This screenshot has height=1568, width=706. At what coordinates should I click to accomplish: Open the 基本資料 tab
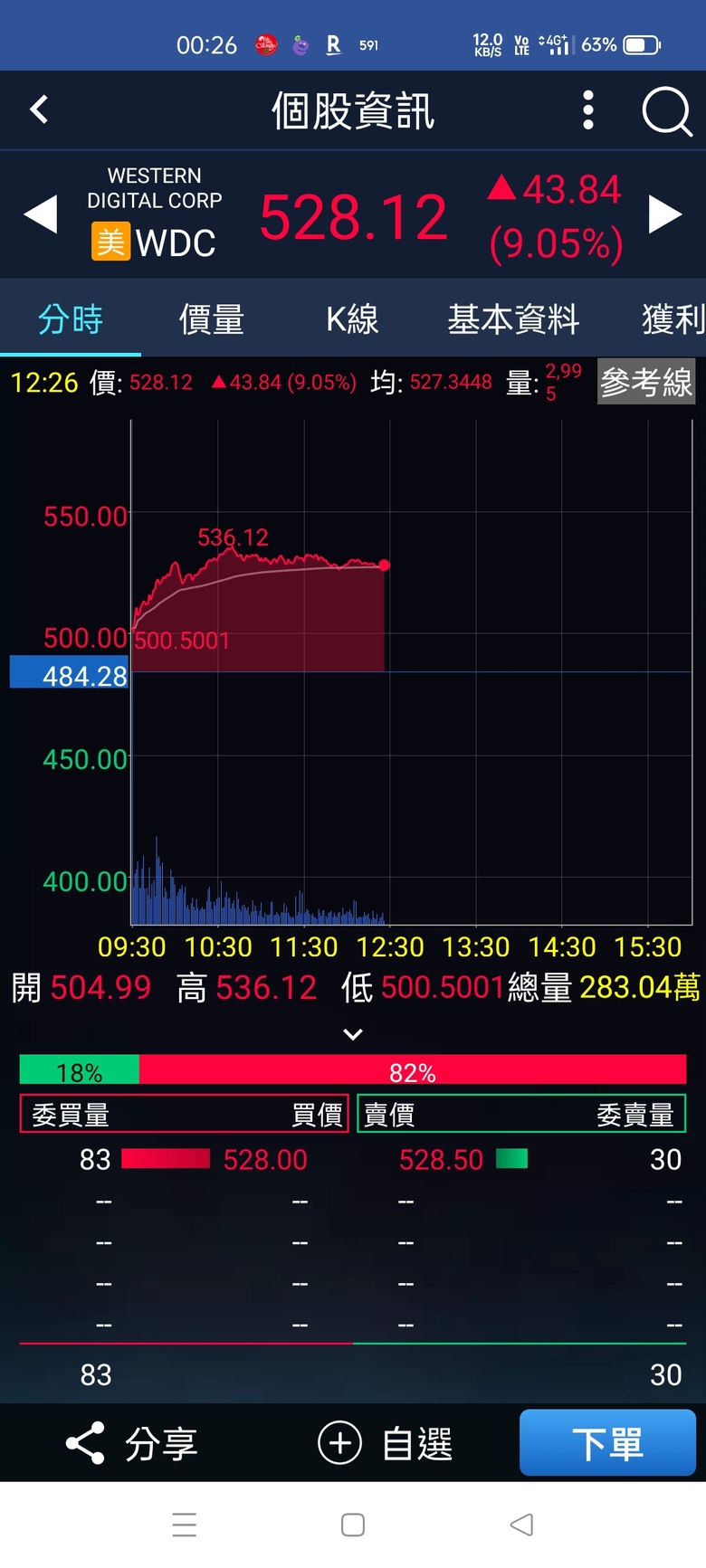pyautogui.click(x=513, y=319)
